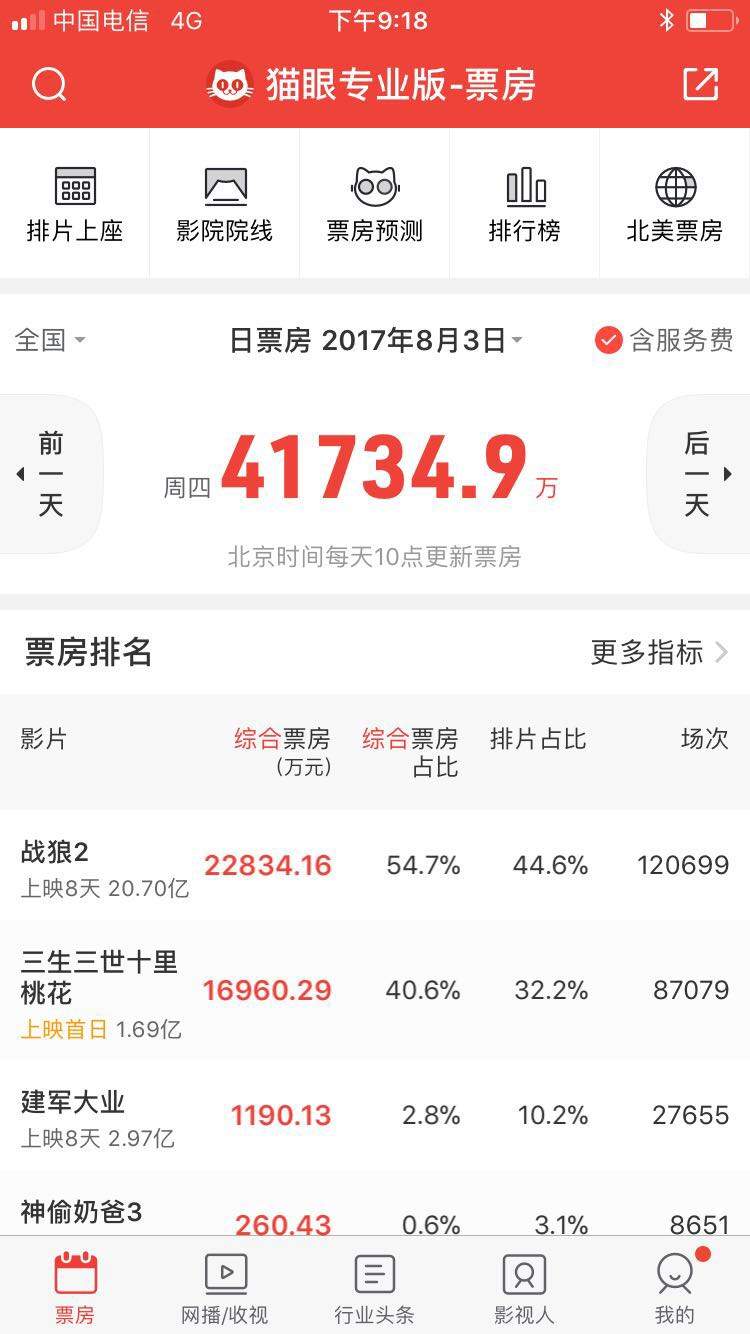Open 排行榜 rankings
The height and width of the screenshot is (1334, 750).
[x=525, y=204]
